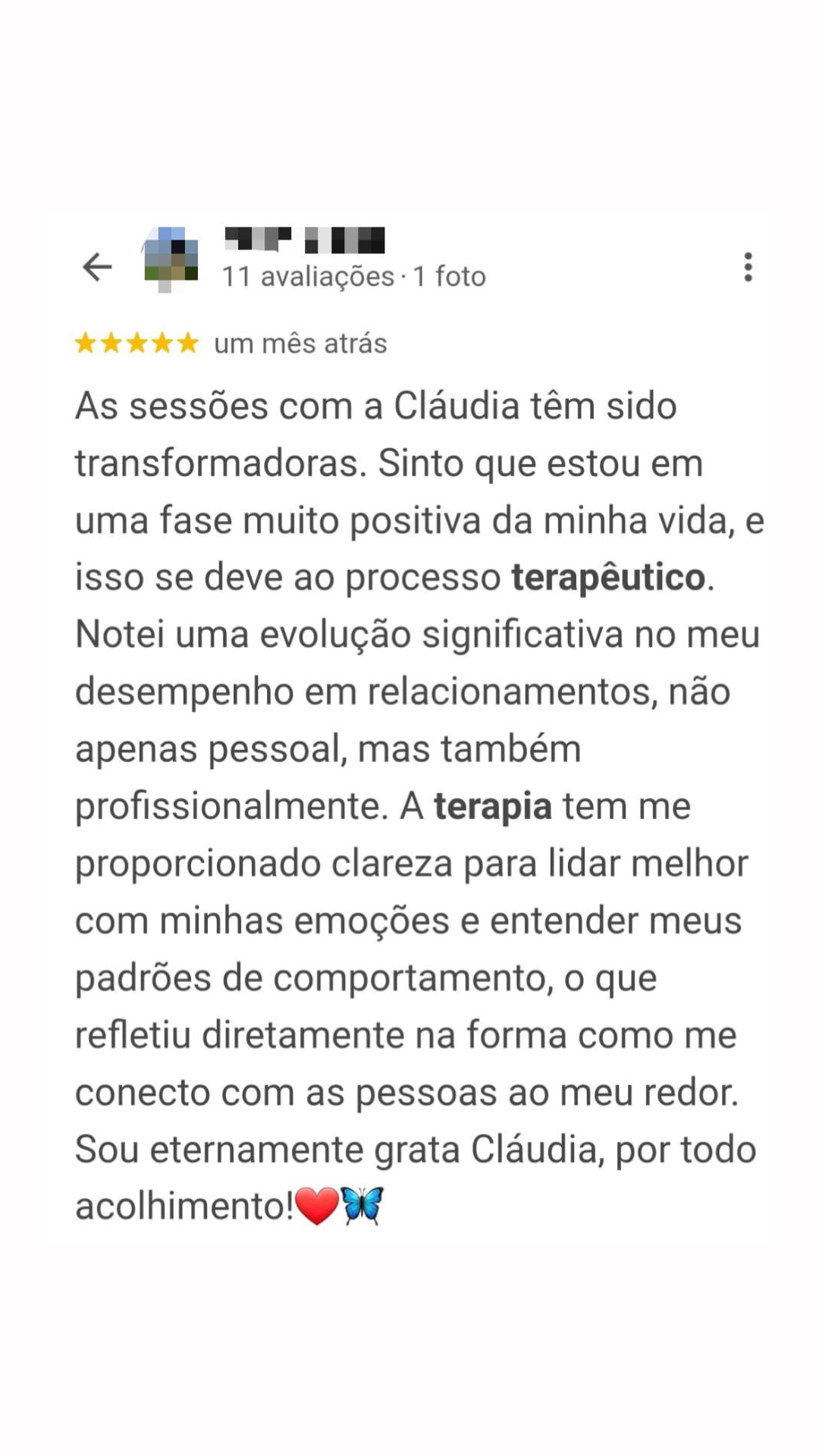Open the 1 foto link
The image size is (819, 1456).
pyautogui.click(x=448, y=276)
